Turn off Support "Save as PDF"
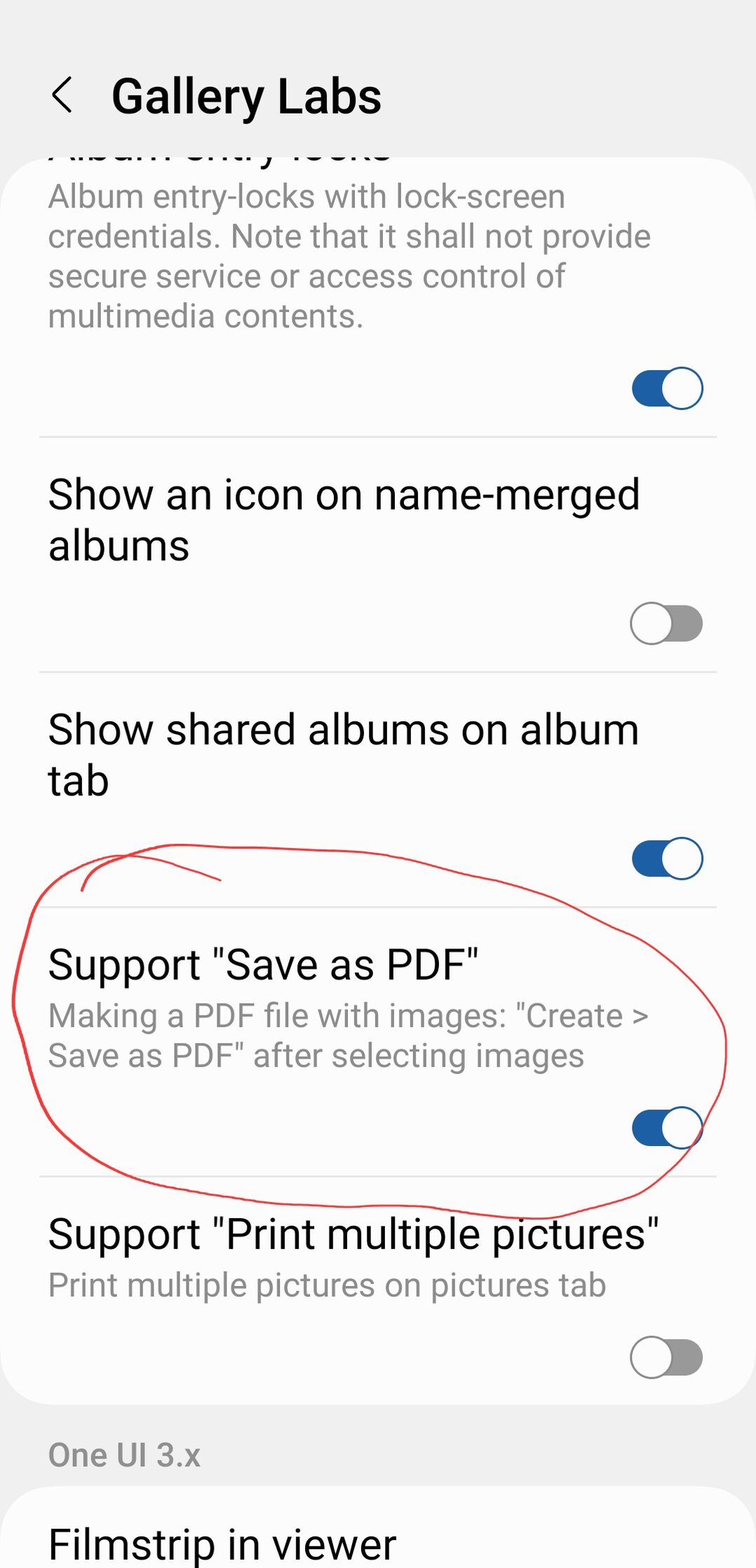This screenshot has width=756, height=1568. (x=666, y=1127)
